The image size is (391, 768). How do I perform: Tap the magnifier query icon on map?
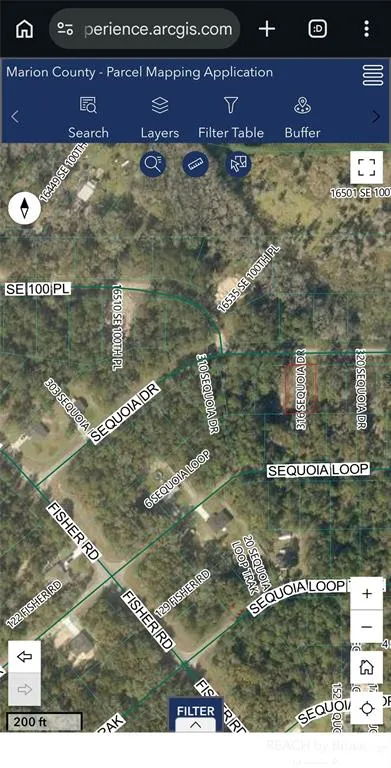[152, 164]
